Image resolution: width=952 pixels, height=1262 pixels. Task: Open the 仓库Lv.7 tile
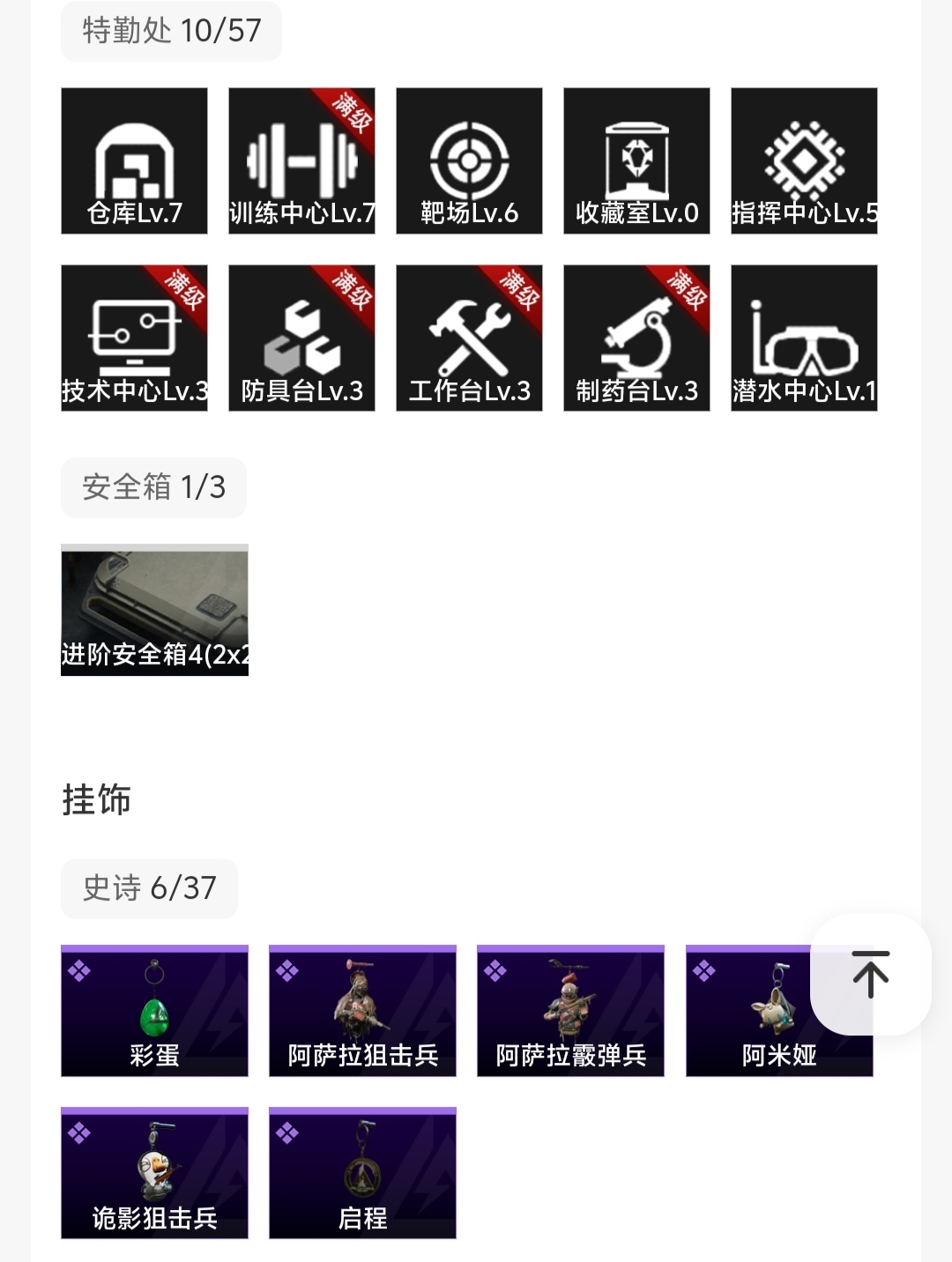(134, 161)
